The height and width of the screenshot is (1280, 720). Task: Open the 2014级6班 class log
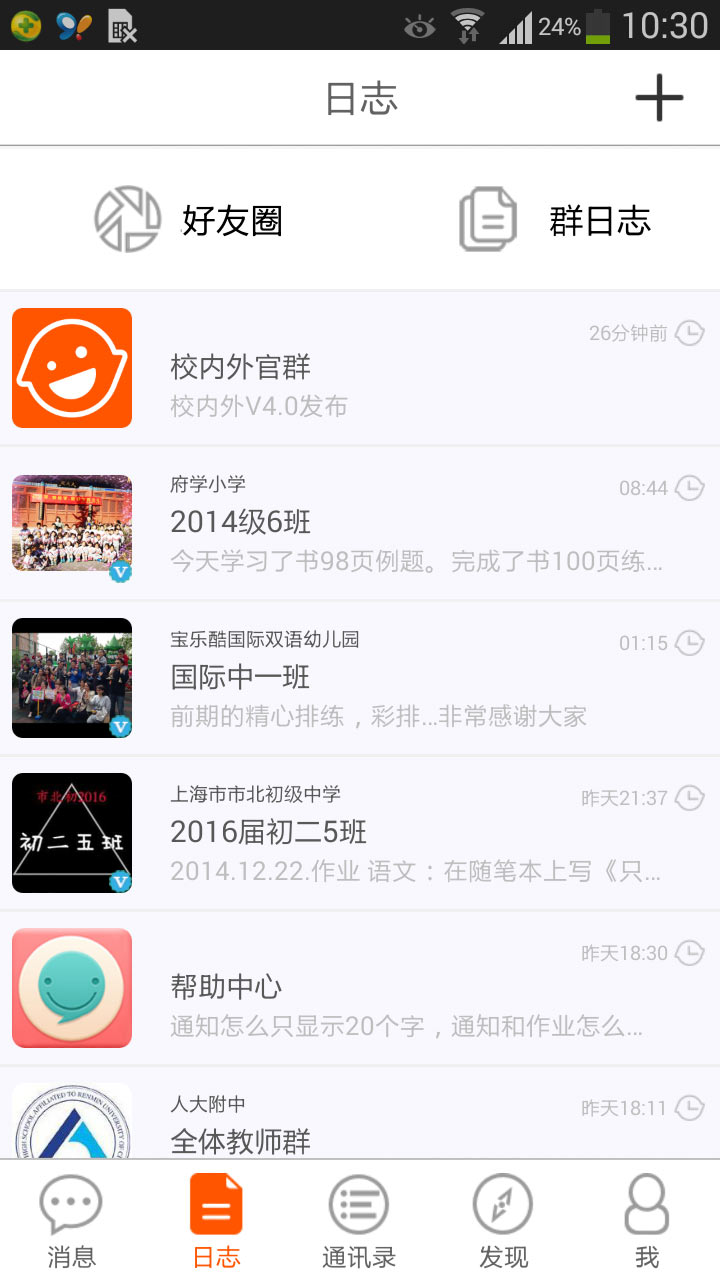coord(360,523)
